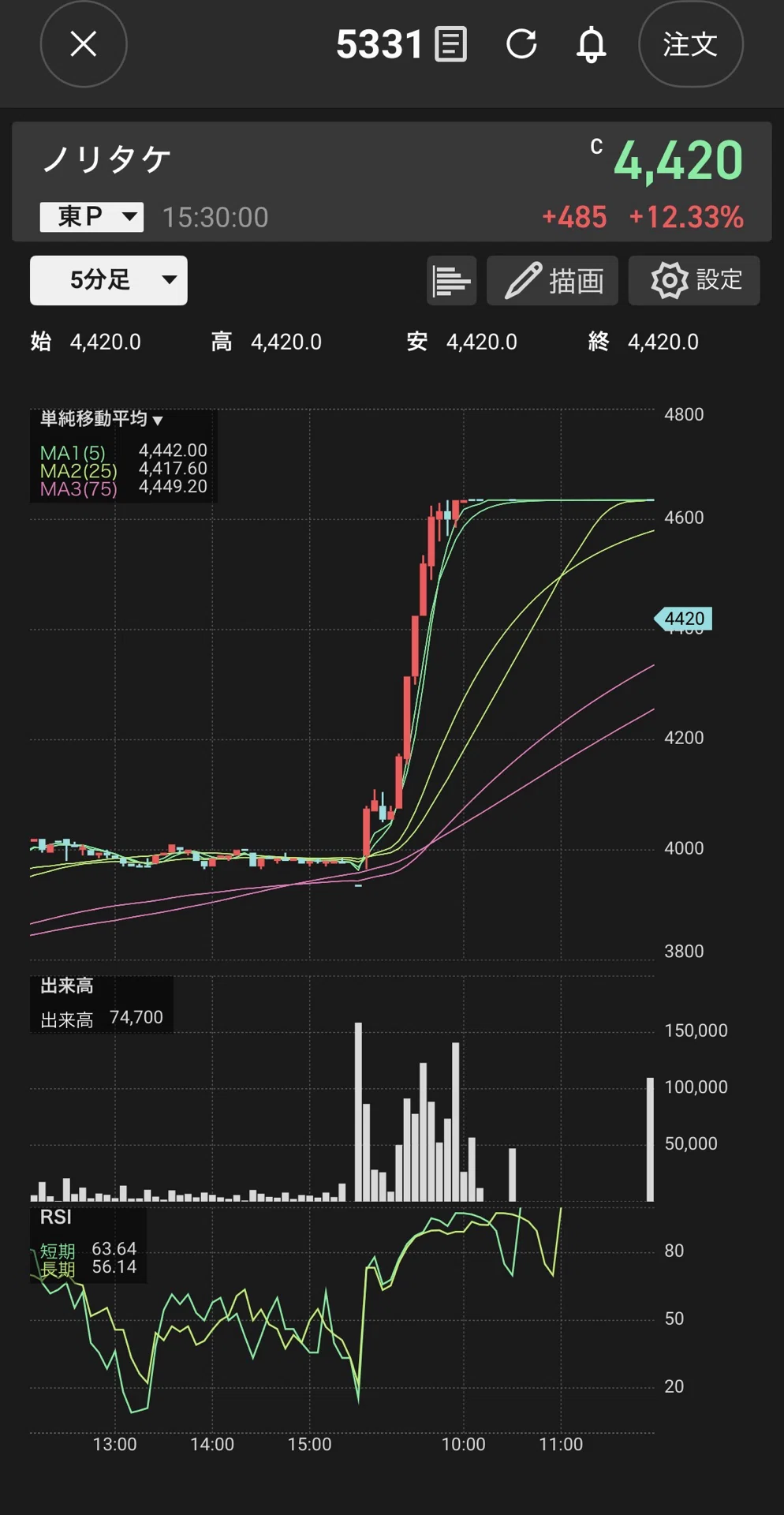Change the 5分足 chart interval
The height and width of the screenshot is (1515, 784).
click(x=109, y=280)
